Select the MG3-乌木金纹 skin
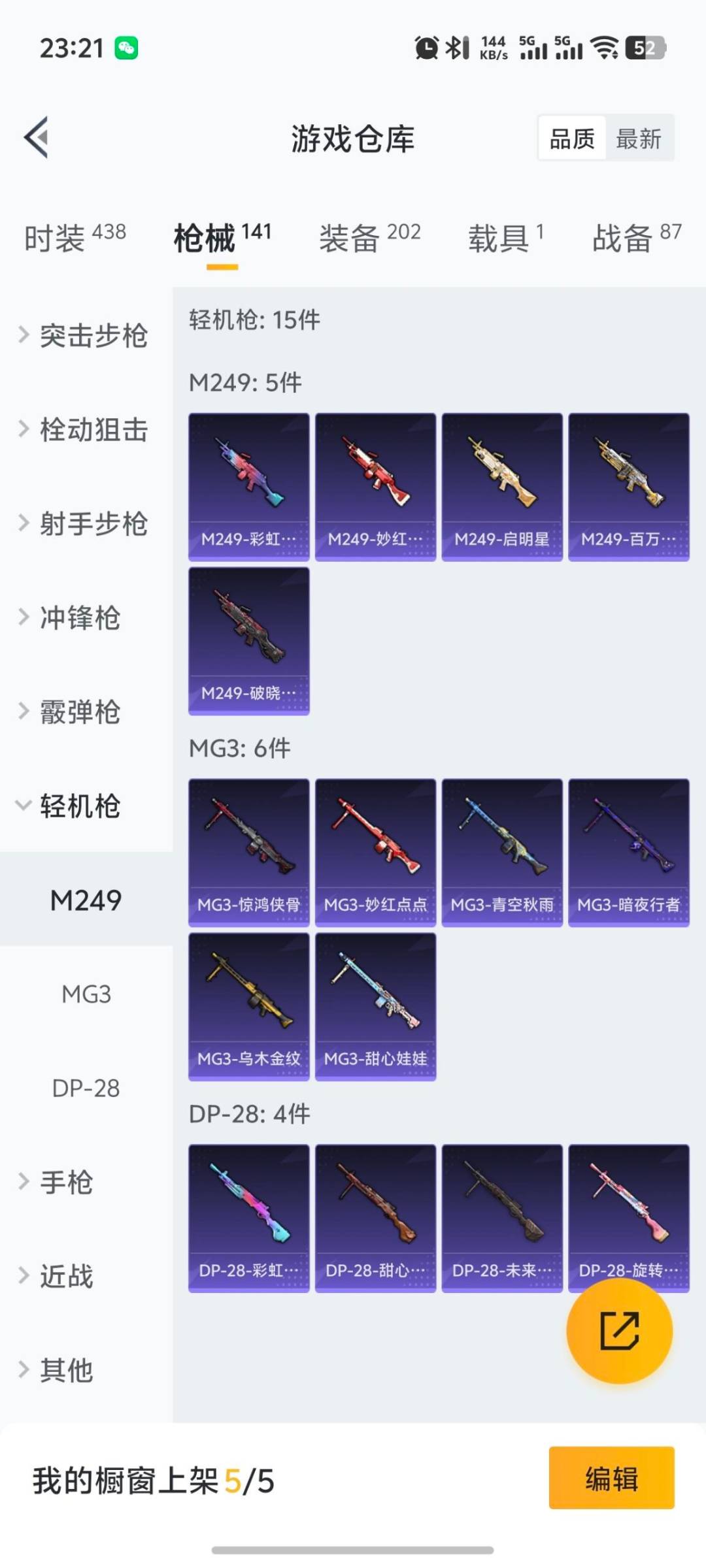This screenshot has width=706, height=1568. coord(248,1006)
